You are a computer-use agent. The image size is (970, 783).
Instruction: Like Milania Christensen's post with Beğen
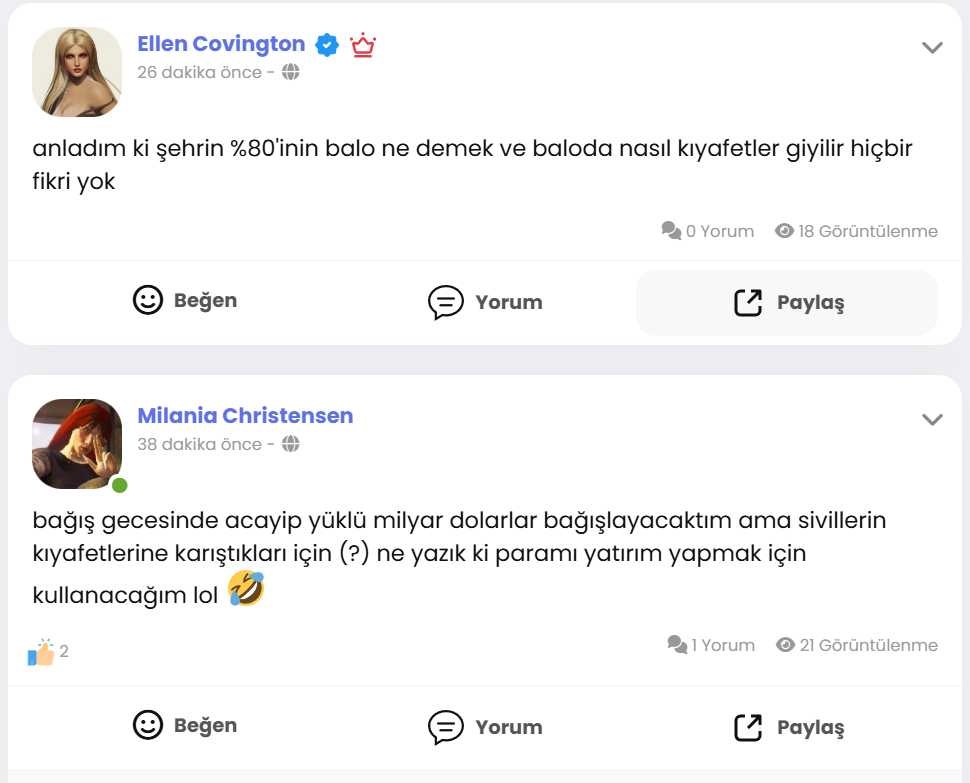click(x=185, y=725)
